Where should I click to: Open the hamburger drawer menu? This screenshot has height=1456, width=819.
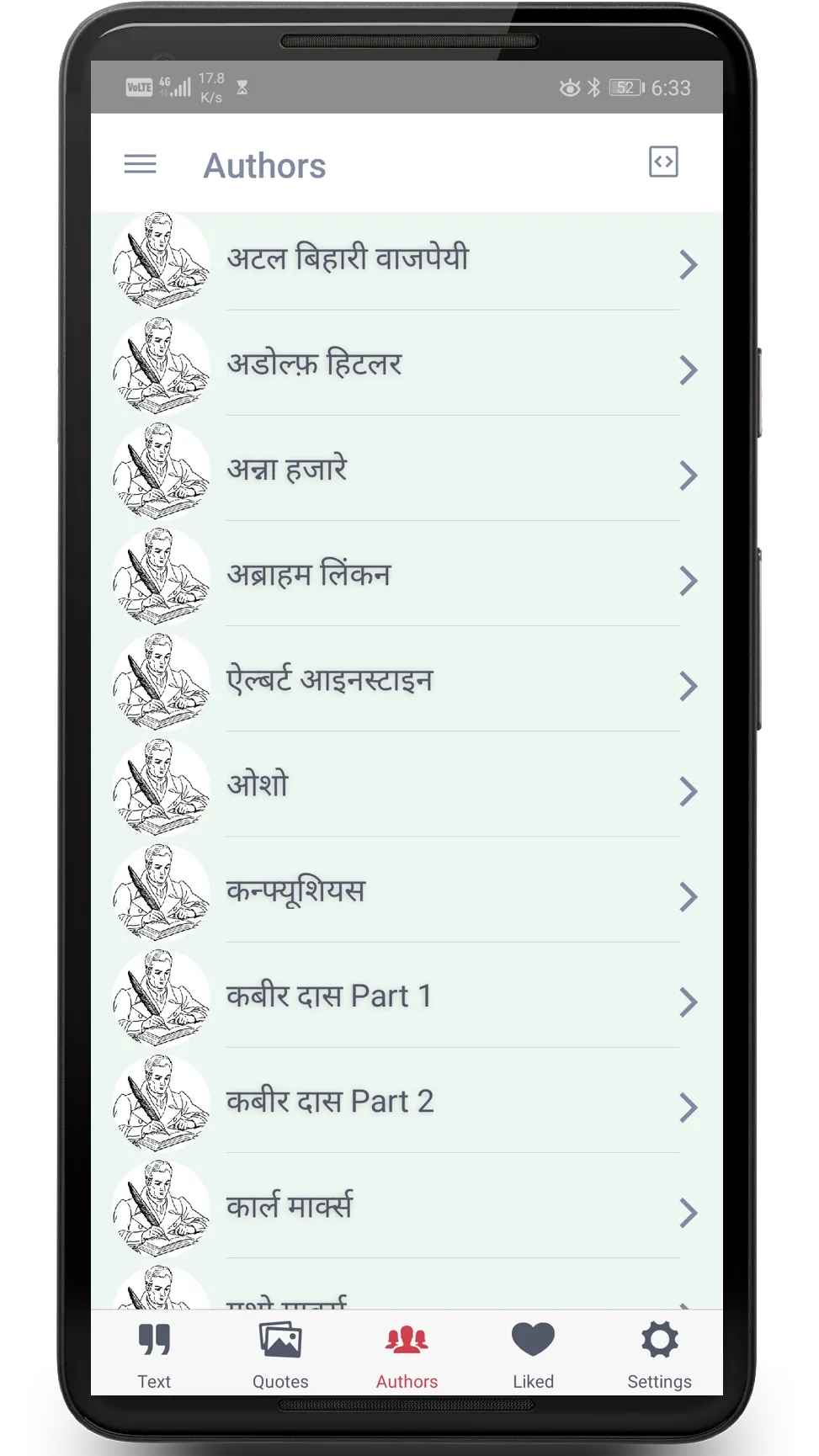pyautogui.click(x=140, y=164)
